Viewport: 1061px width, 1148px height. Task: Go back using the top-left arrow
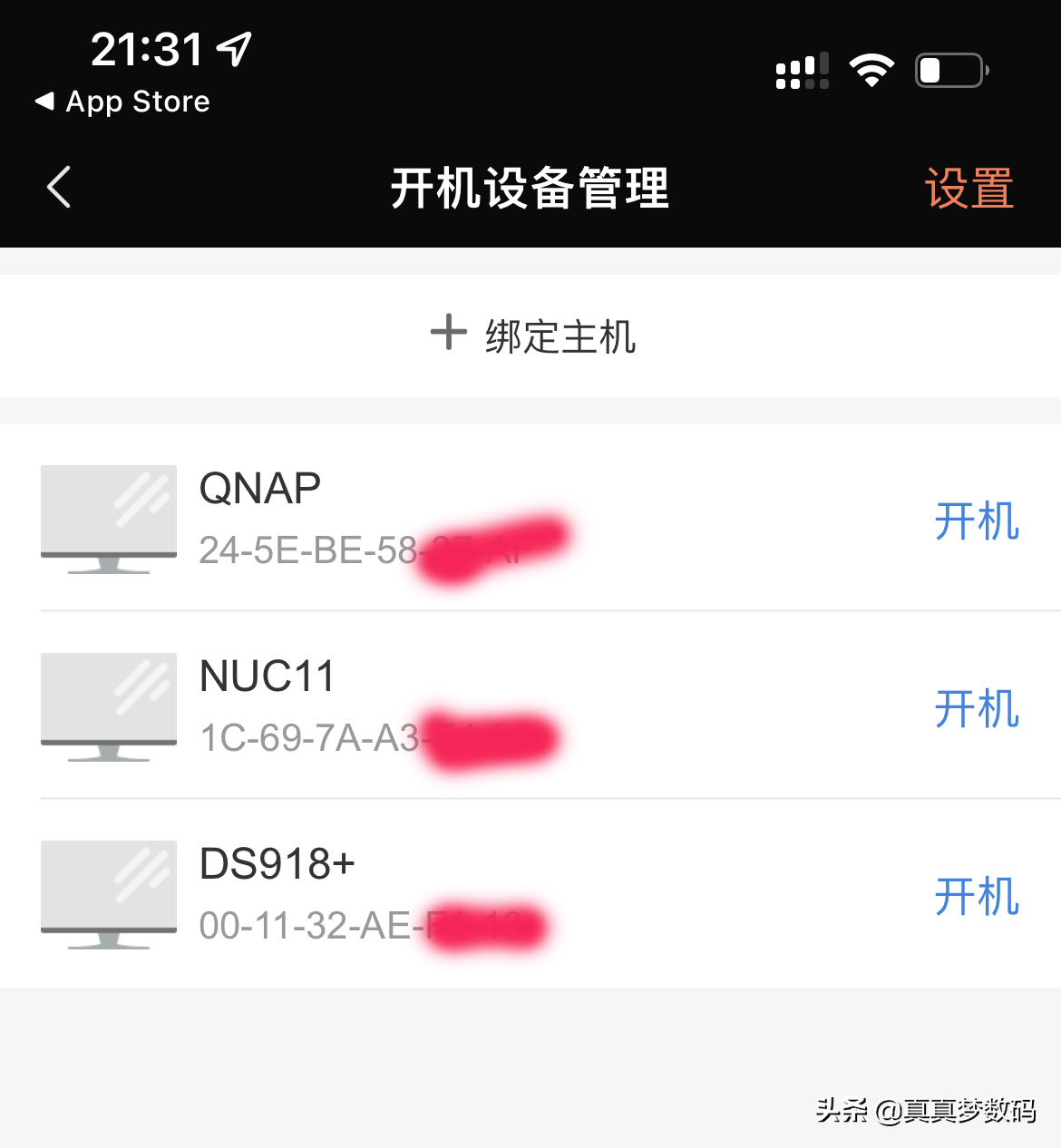[x=60, y=188]
